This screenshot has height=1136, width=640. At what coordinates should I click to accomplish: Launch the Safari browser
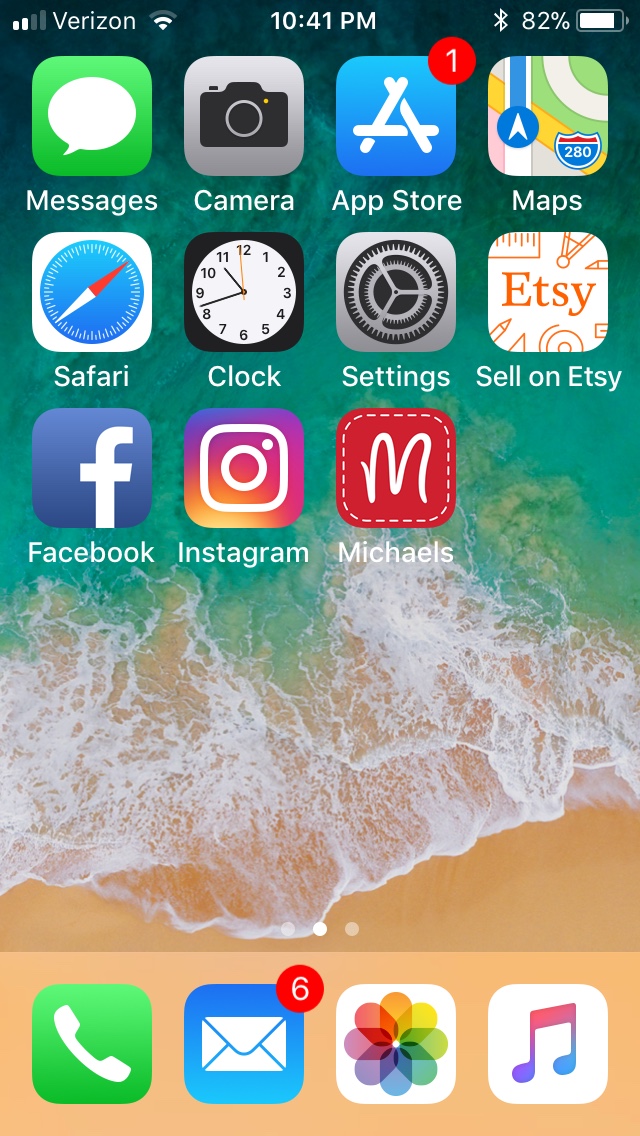point(92,292)
